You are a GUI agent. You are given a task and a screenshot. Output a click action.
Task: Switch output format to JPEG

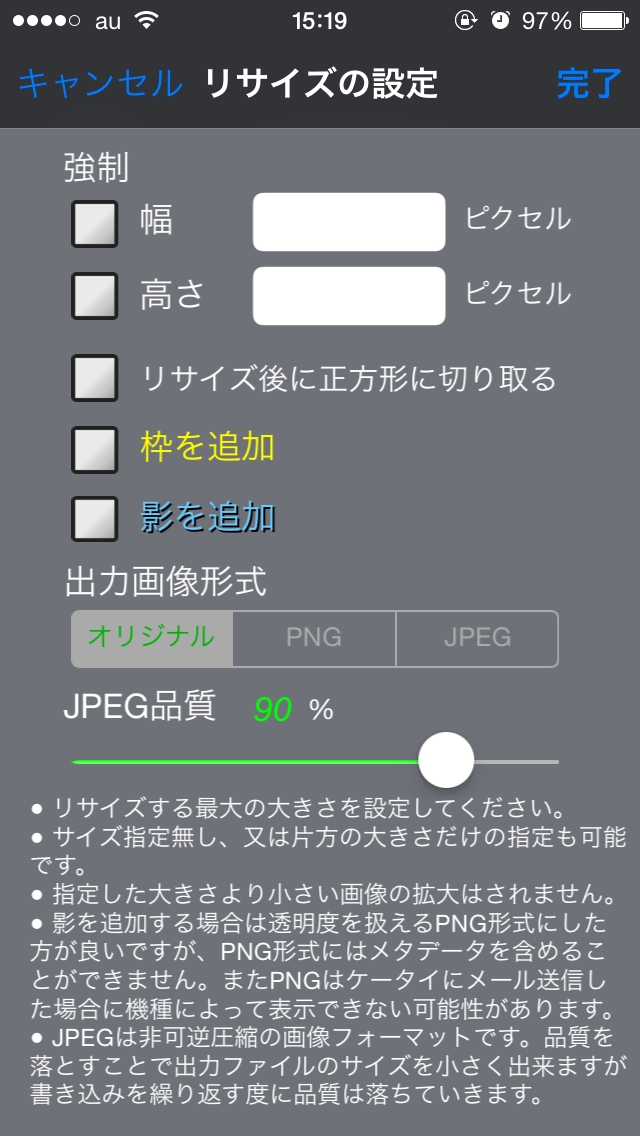pos(477,638)
